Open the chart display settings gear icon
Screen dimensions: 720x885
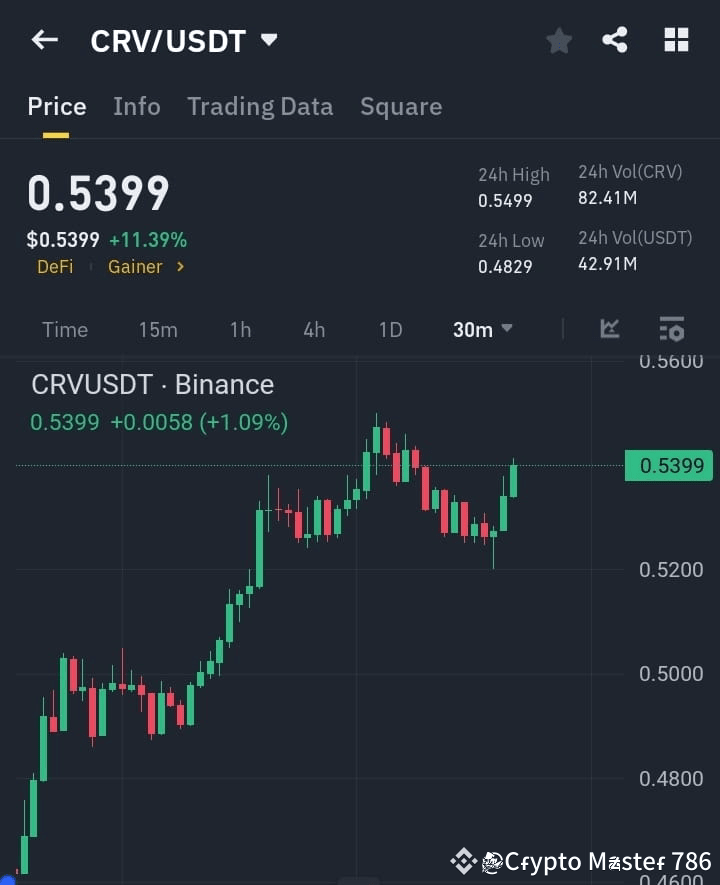click(671, 329)
